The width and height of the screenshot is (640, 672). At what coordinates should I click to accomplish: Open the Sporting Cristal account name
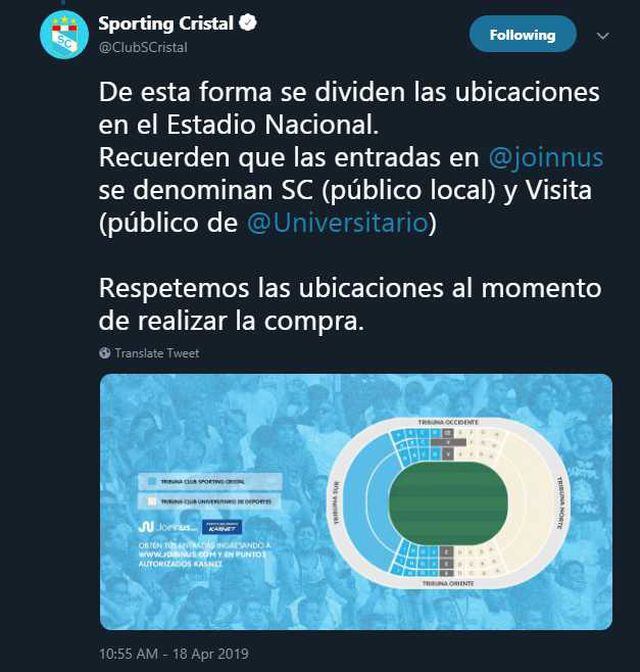click(x=167, y=22)
